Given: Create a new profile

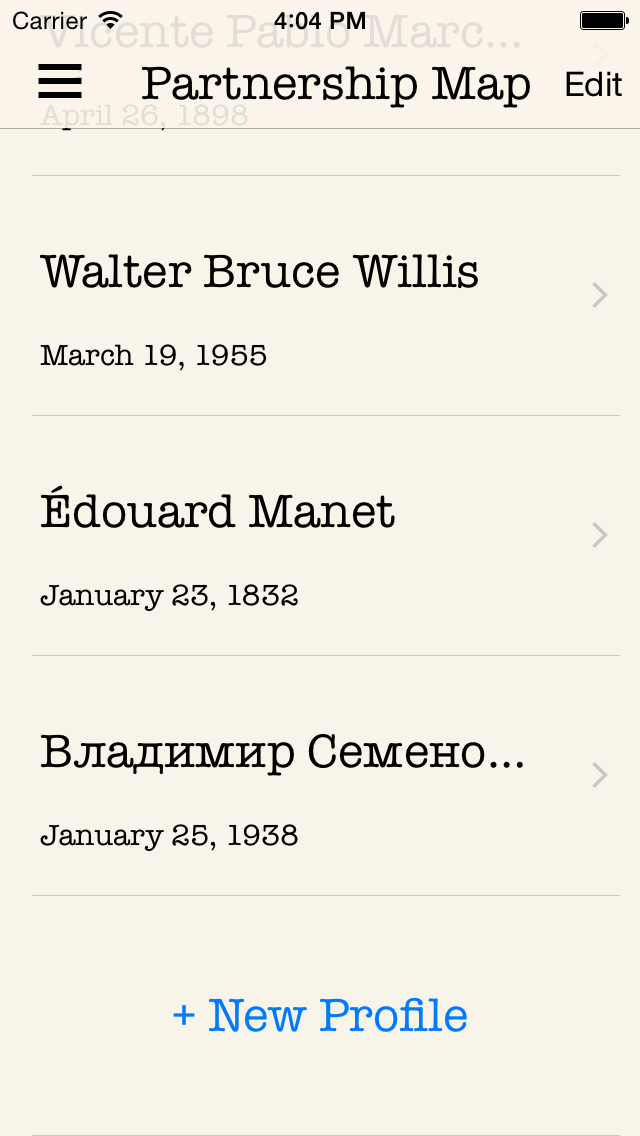Looking at the screenshot, I should pos(320,1015).
